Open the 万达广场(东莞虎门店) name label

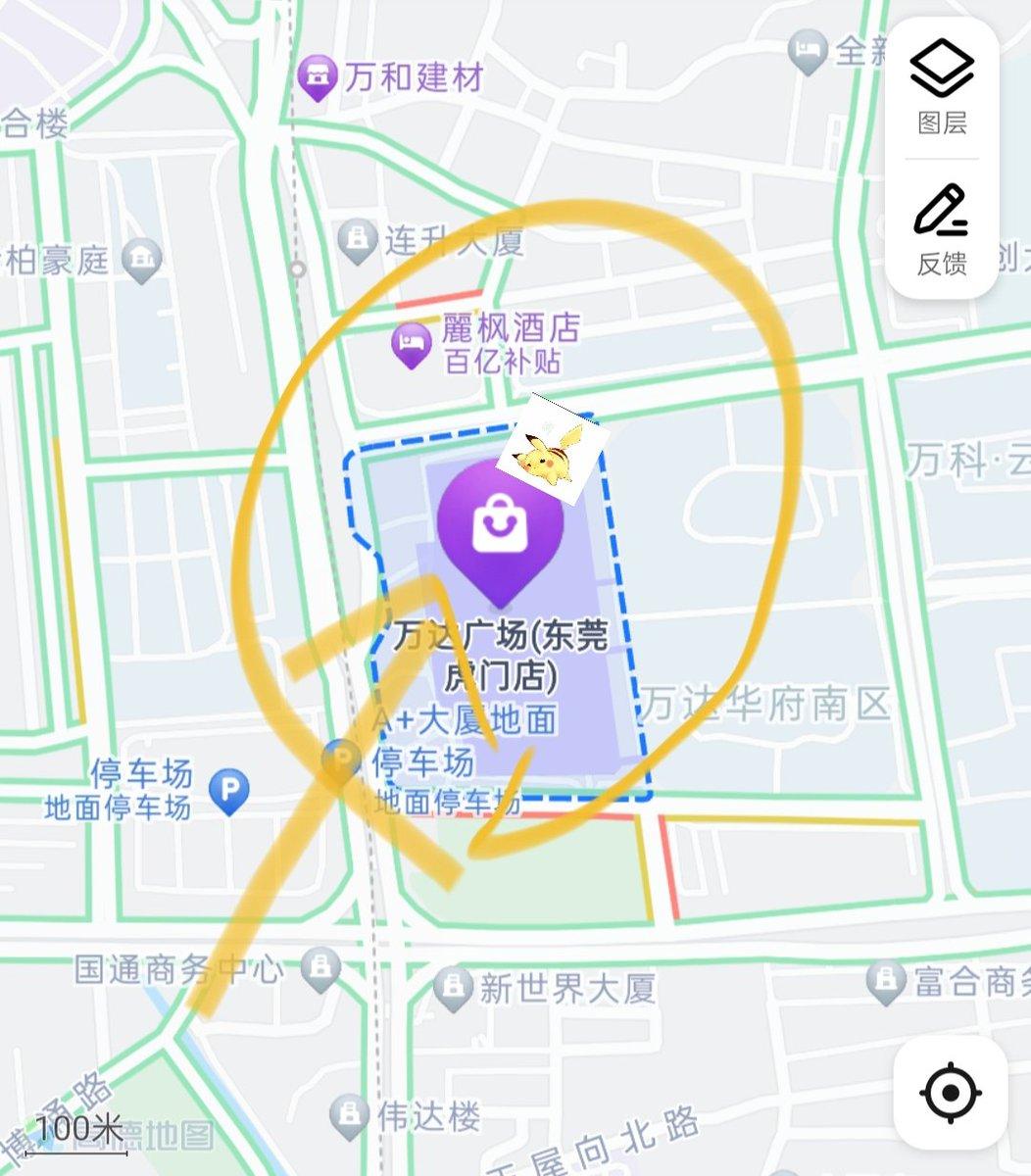500,652
